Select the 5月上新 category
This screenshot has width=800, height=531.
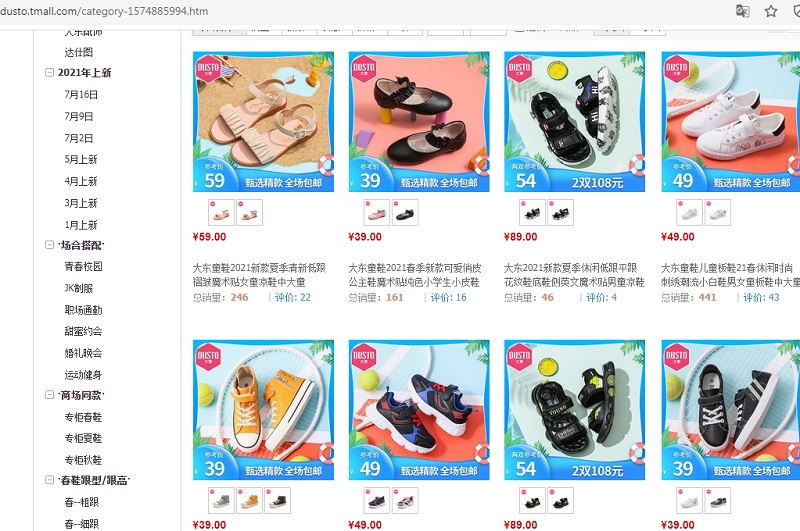pyautogui.click(x=81, y=160)
